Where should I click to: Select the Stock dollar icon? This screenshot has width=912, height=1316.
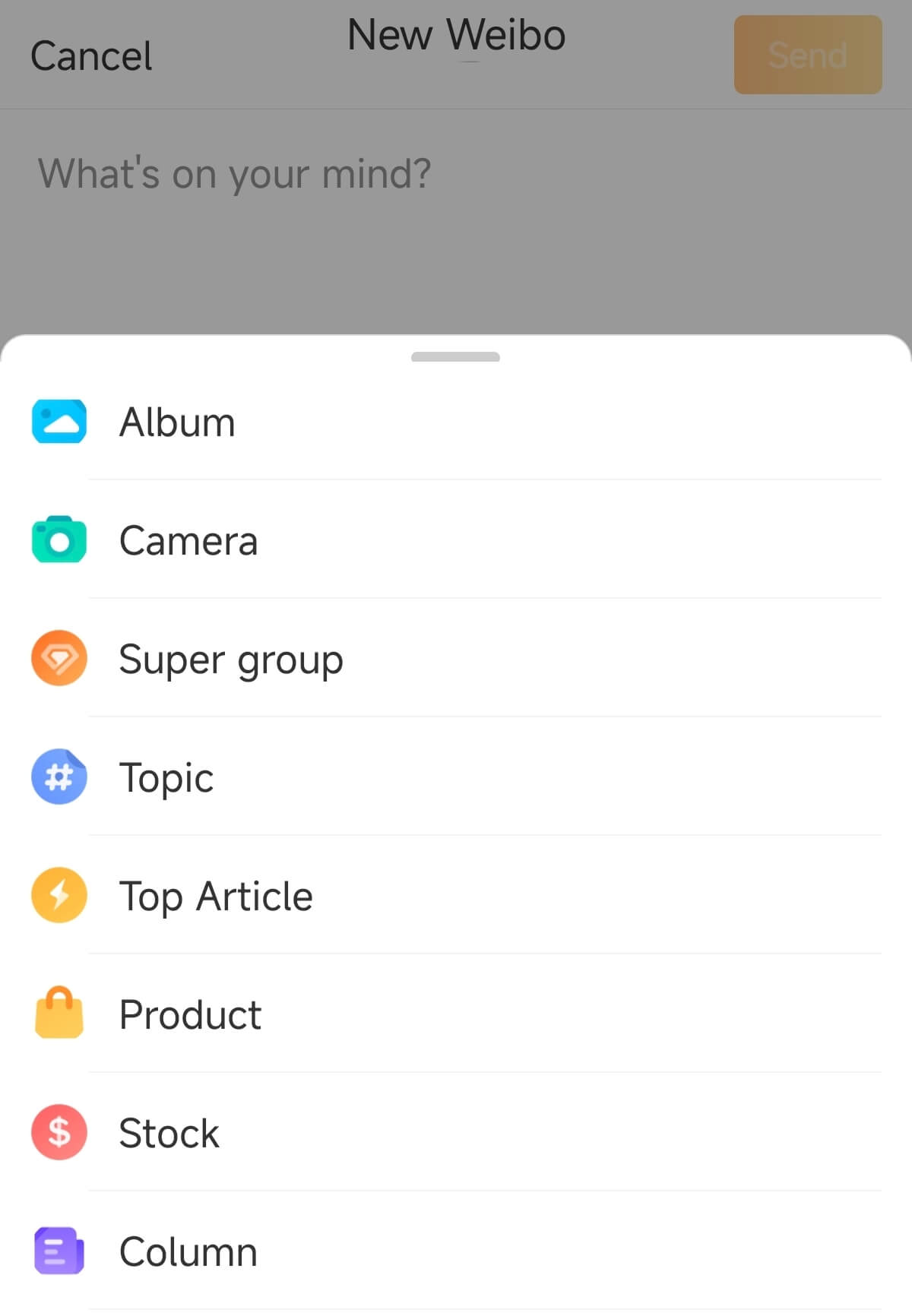pyautogui.click(x=59, y=1132)
